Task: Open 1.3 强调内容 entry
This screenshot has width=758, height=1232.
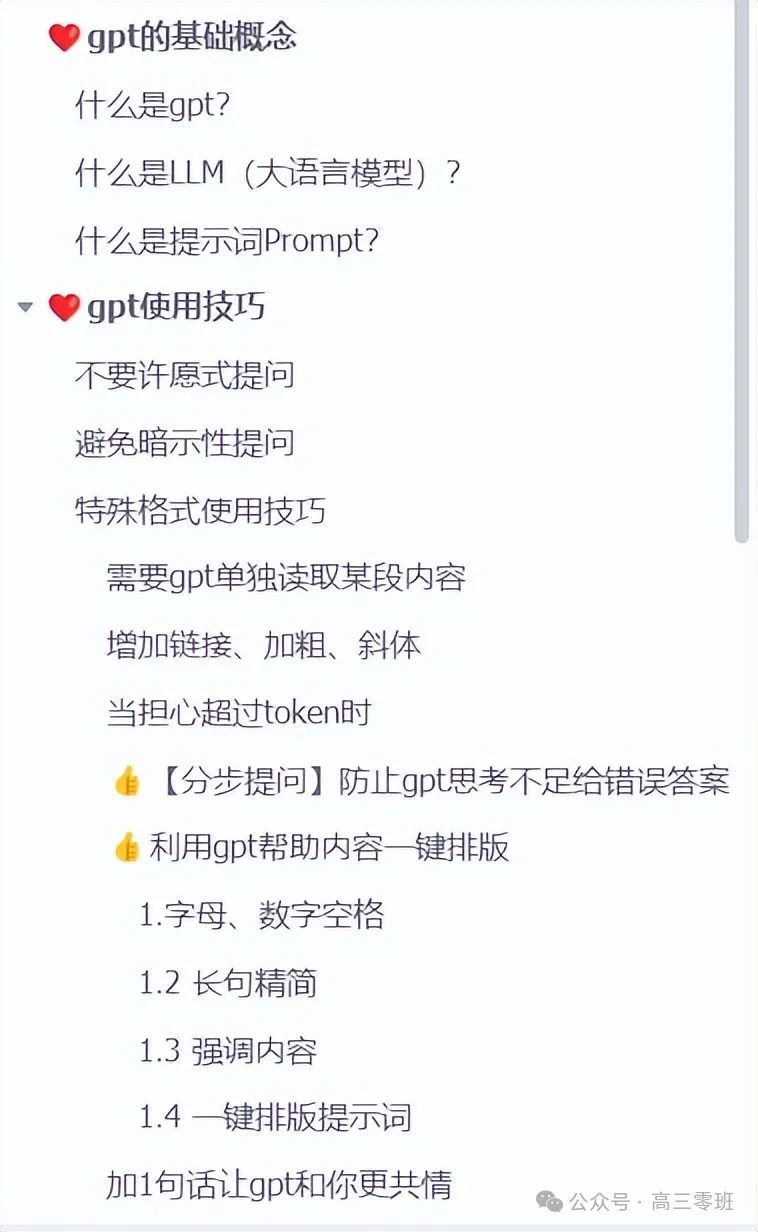Action: [x=228, y=1050]
